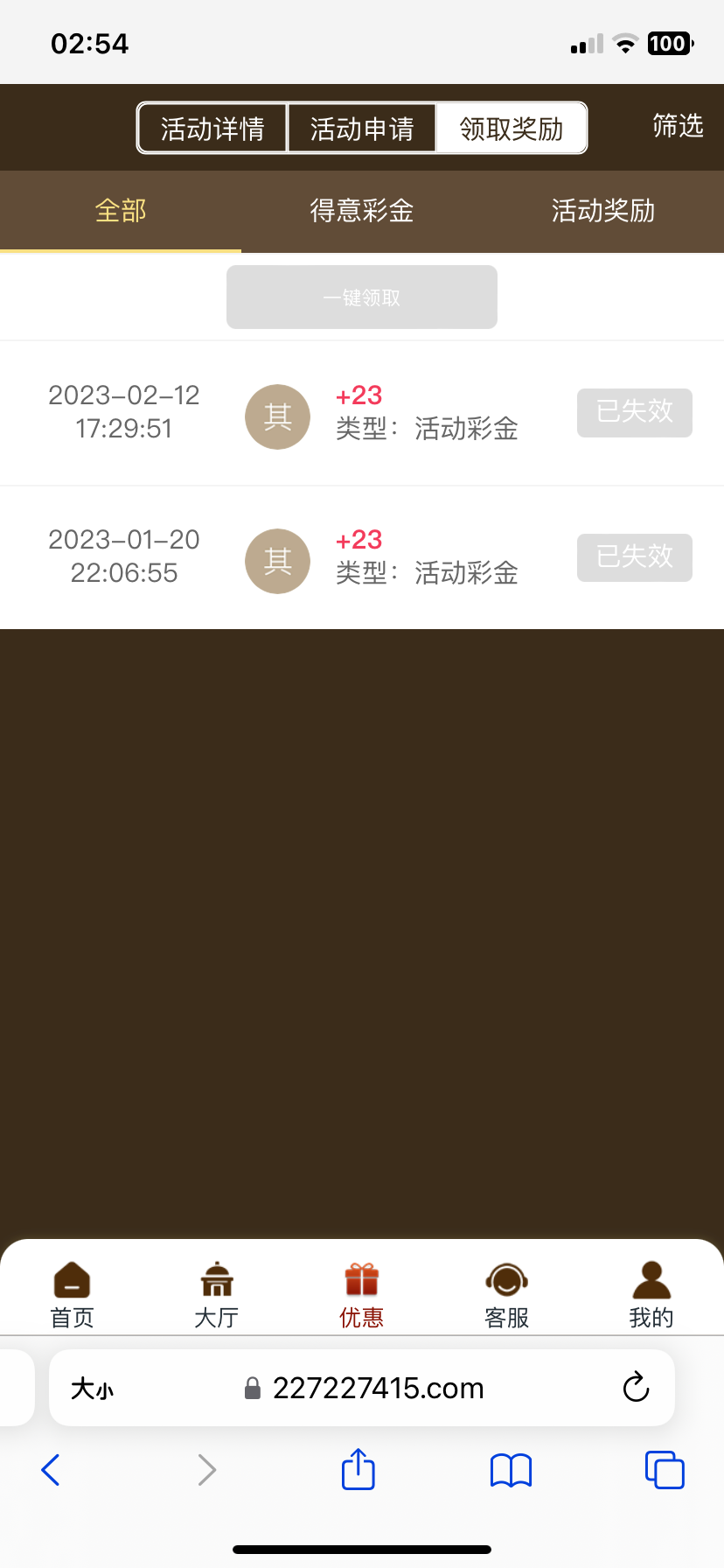724x1568 pixels.
Task: Tap 已失效 on the 2023-02-12 reward
Action: [x=635, y=412]
